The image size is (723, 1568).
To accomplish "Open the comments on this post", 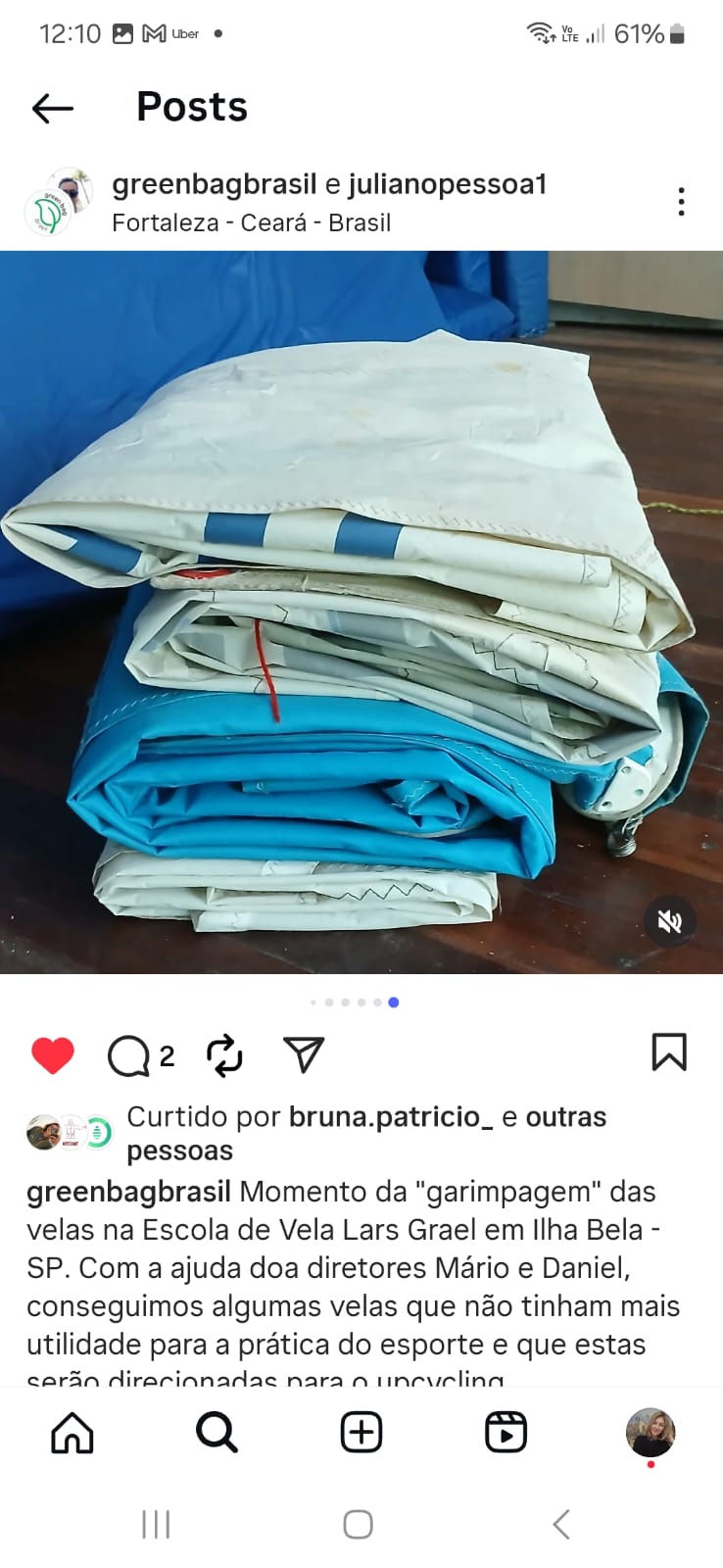I will 128,1056.
